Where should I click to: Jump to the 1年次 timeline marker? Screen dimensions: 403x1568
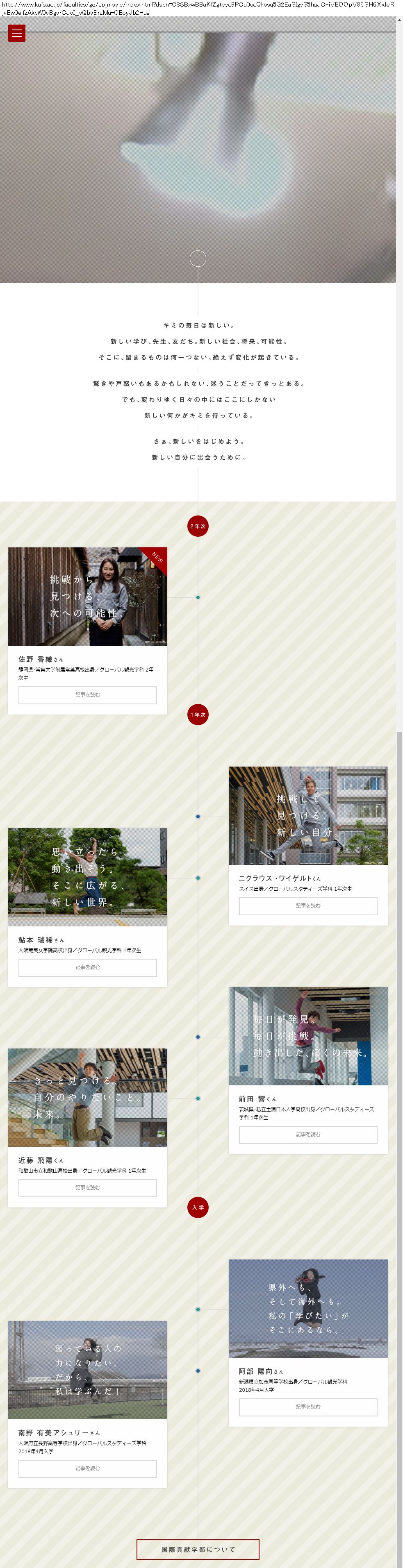coord(198,715)
